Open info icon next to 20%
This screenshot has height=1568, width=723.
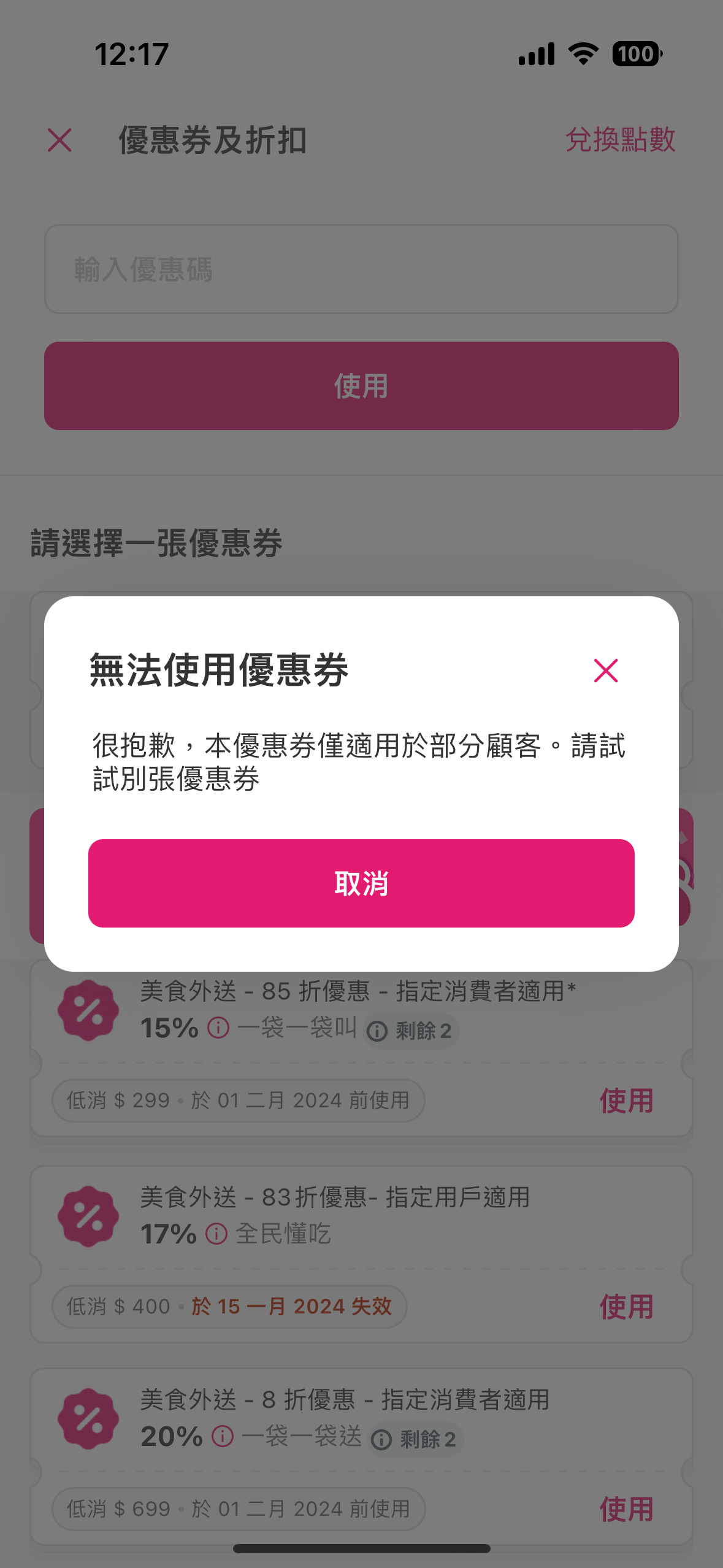(223, 1436)
